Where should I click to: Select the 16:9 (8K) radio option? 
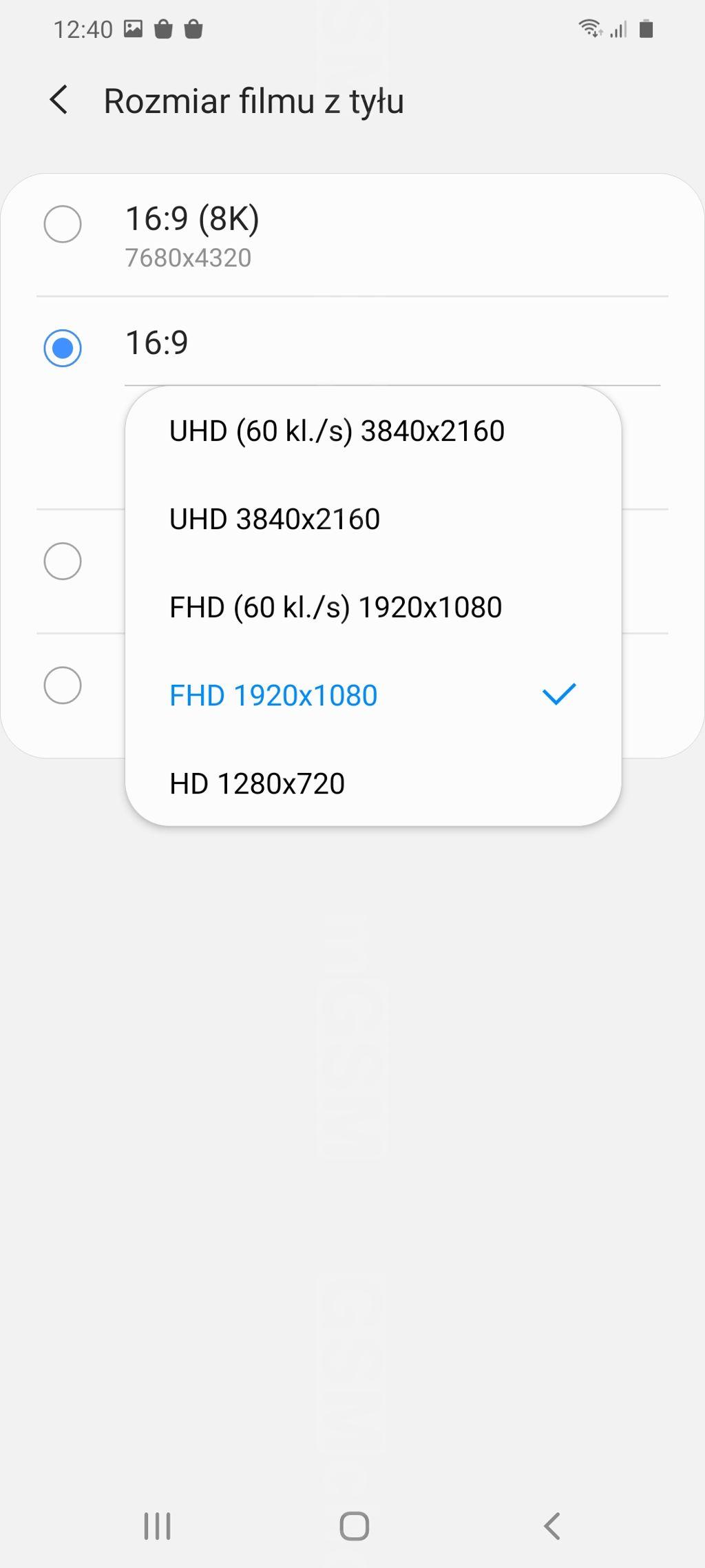[63, 224]
